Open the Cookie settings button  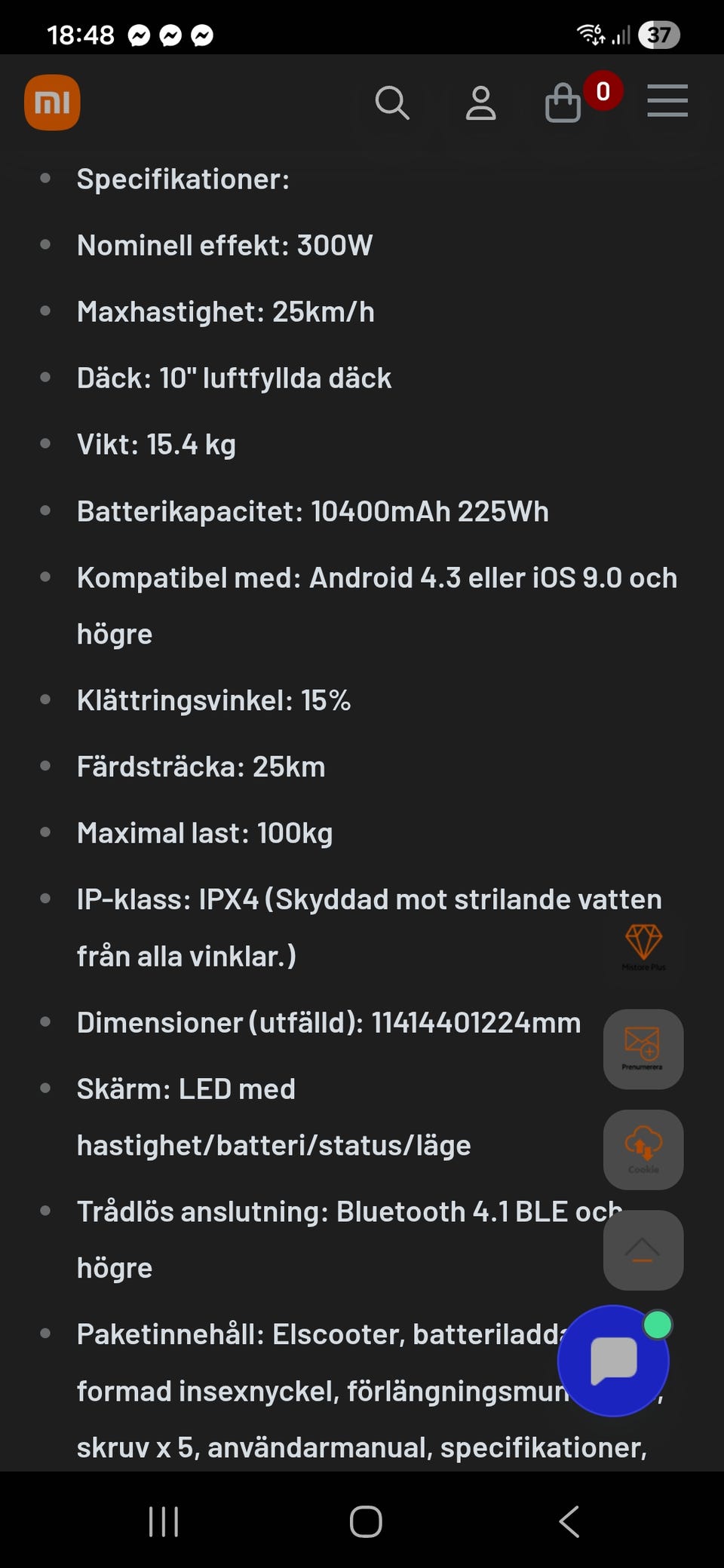643,1150
